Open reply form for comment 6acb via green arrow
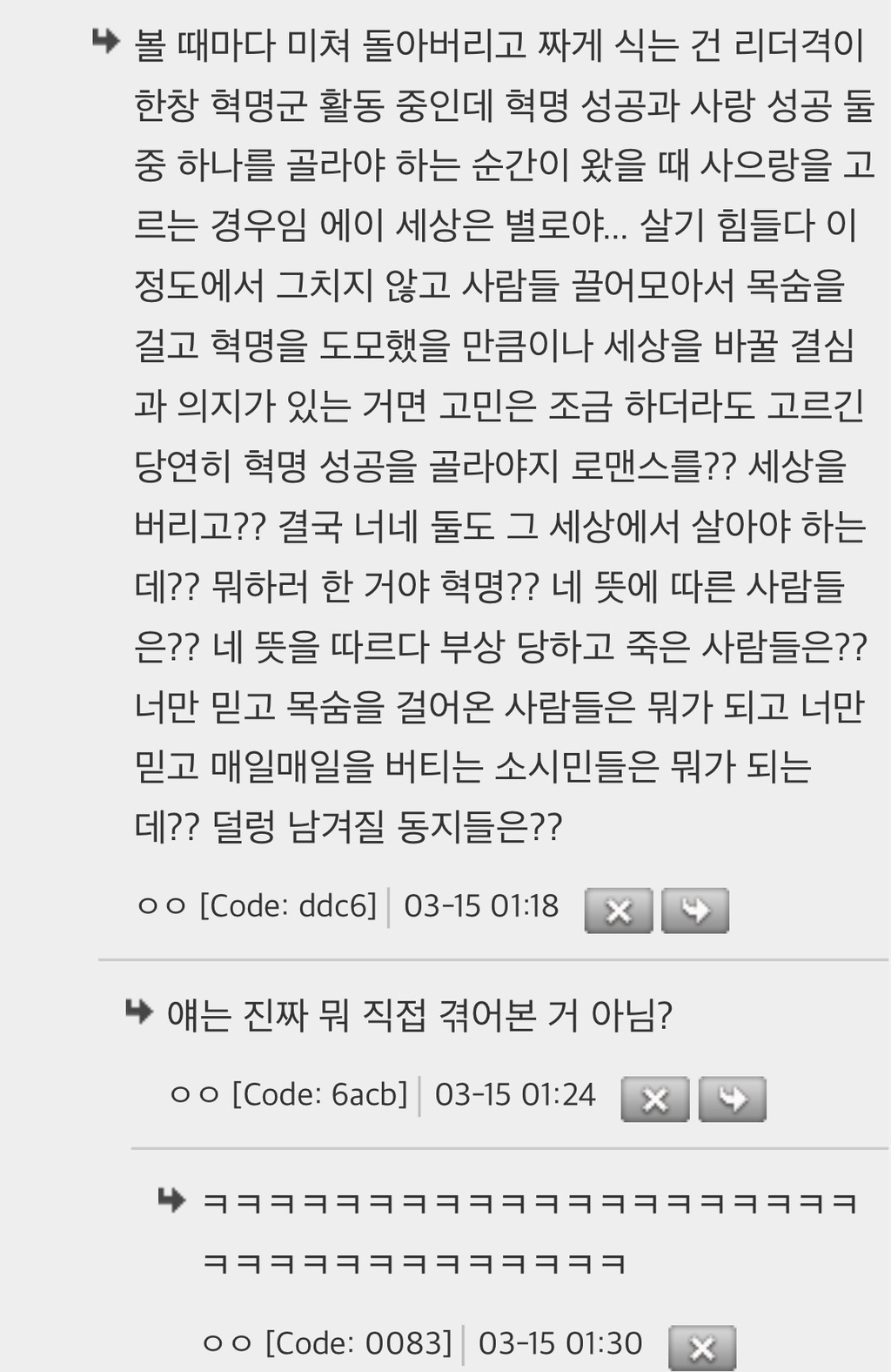Viewport: 891px width, 1372px height. [x=734, y=1100]
